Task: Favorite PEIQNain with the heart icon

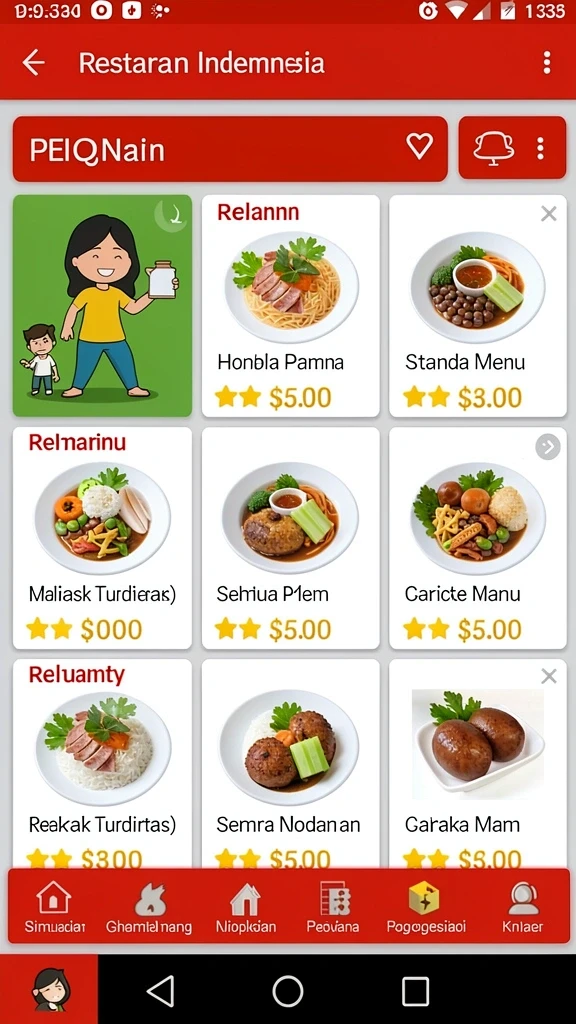Action: pos(419,146)
